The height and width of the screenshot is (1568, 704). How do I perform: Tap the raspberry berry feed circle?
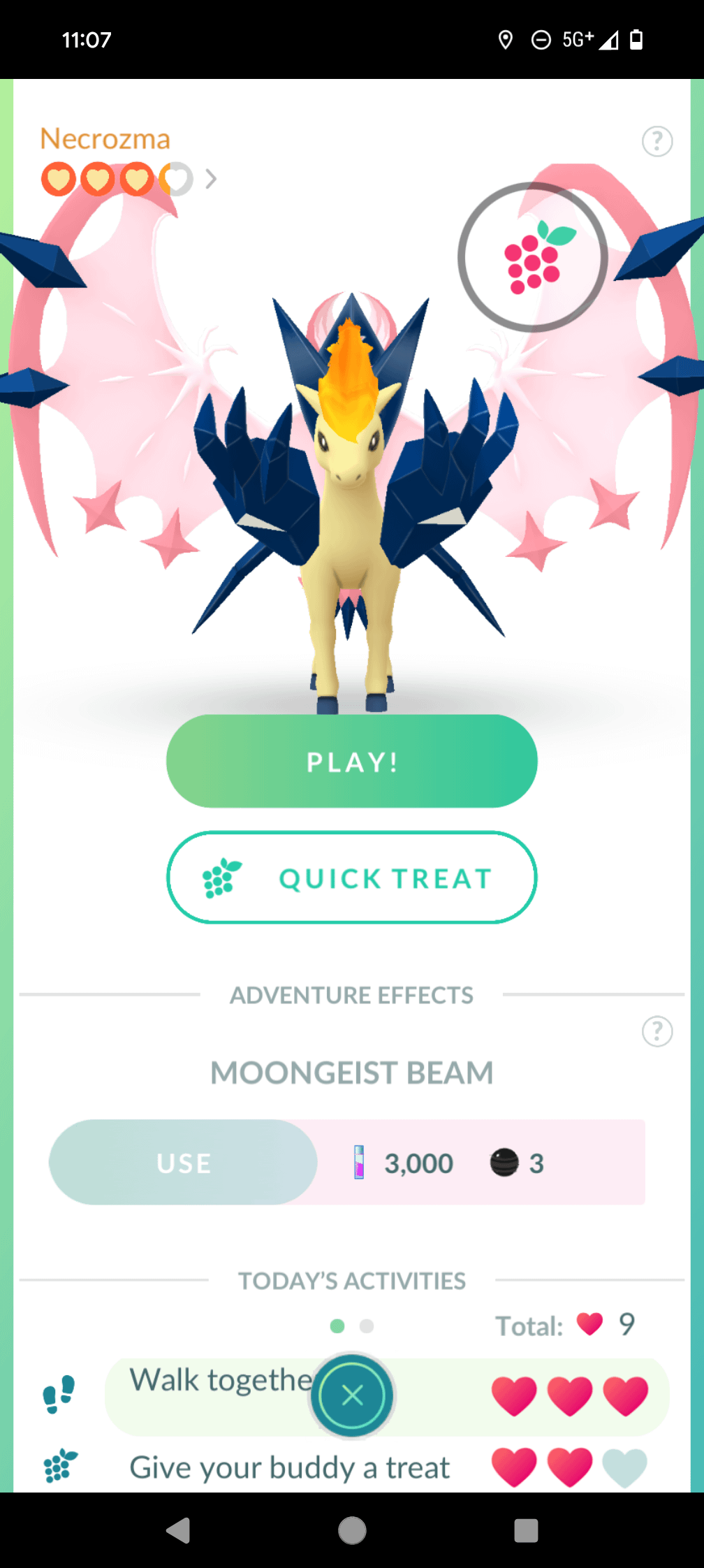(533, 257)
